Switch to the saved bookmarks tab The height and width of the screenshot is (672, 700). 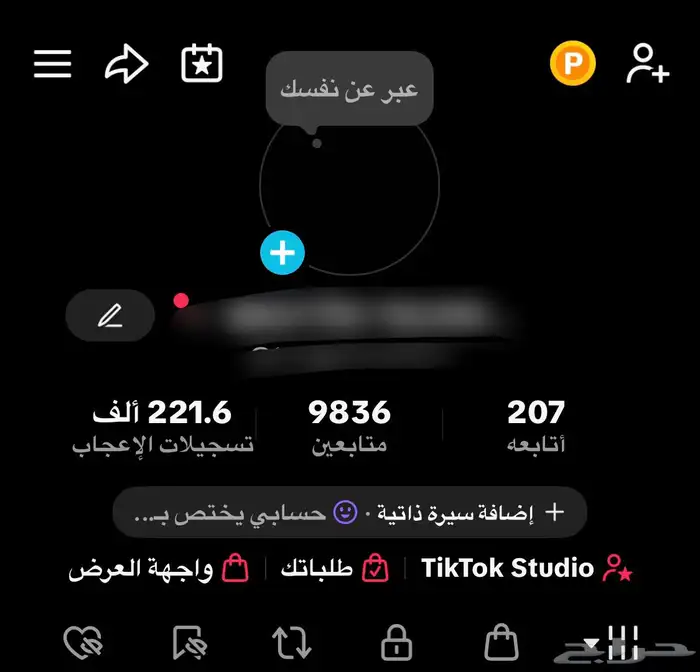(187, 642)
